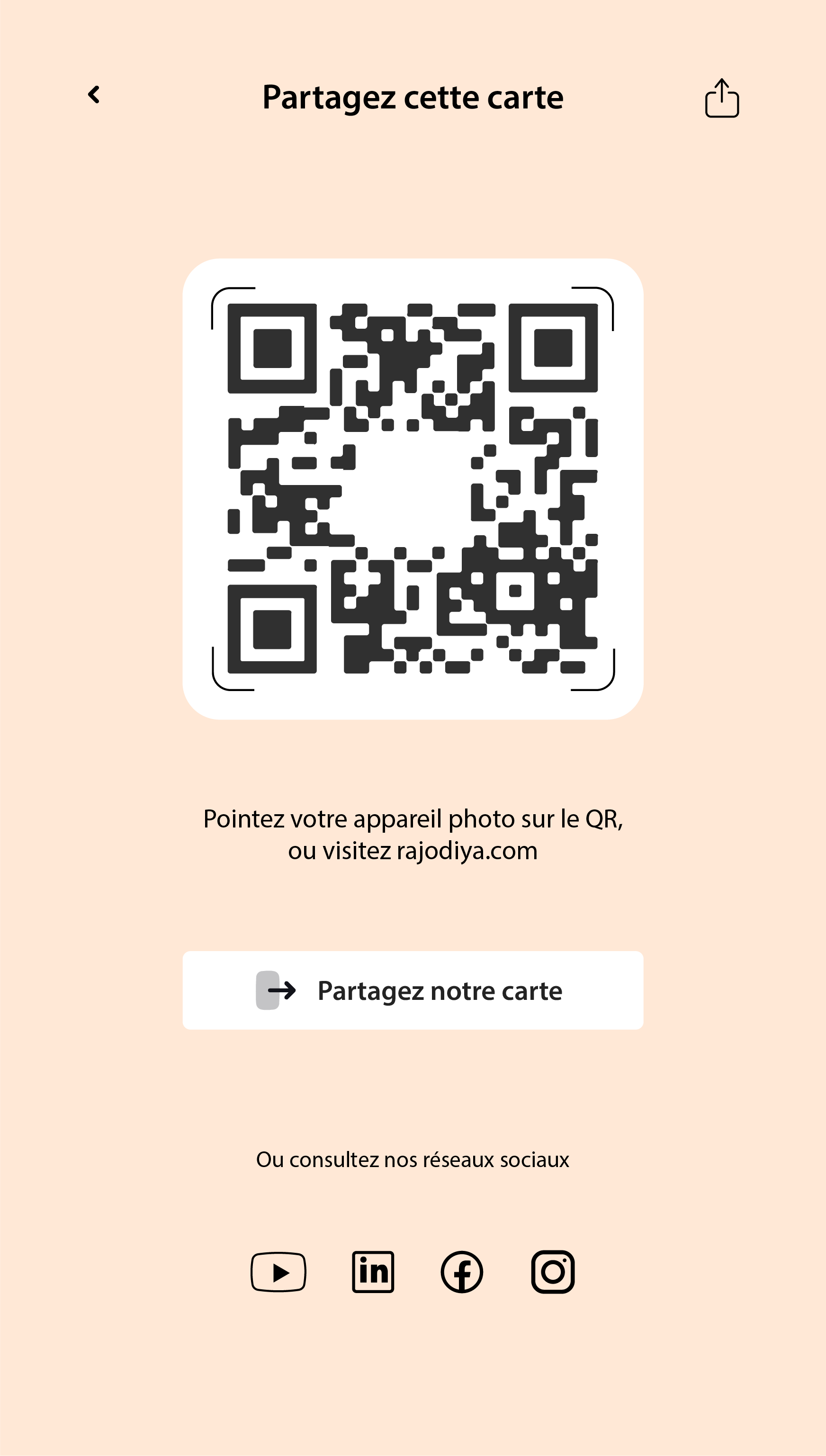The width and height of the screenshot is (826, 1456).
Task: Tap the instruction text below the QR code
Action: [413, 834]
